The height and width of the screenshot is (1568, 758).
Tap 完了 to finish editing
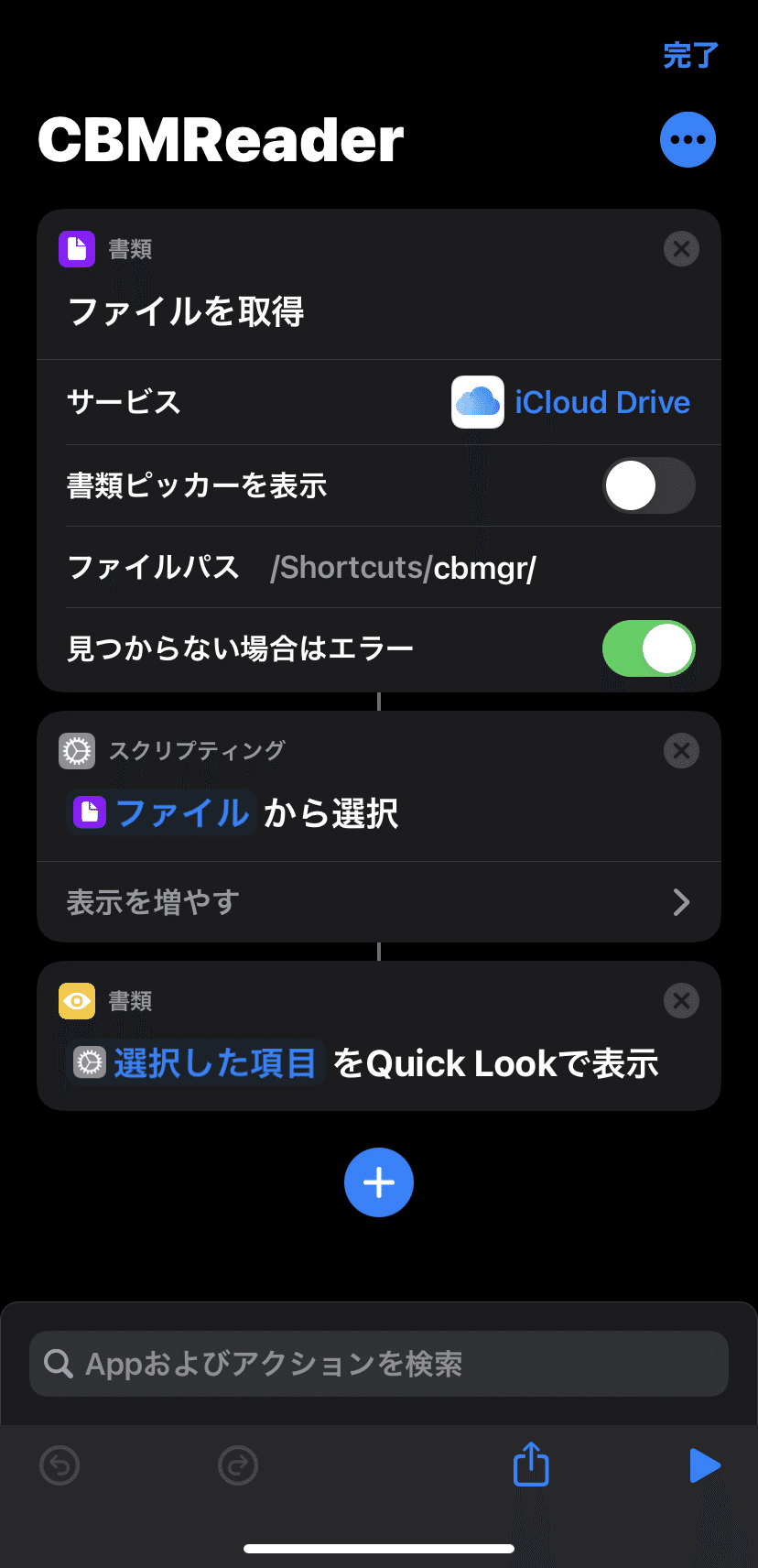tap(688, 57)
